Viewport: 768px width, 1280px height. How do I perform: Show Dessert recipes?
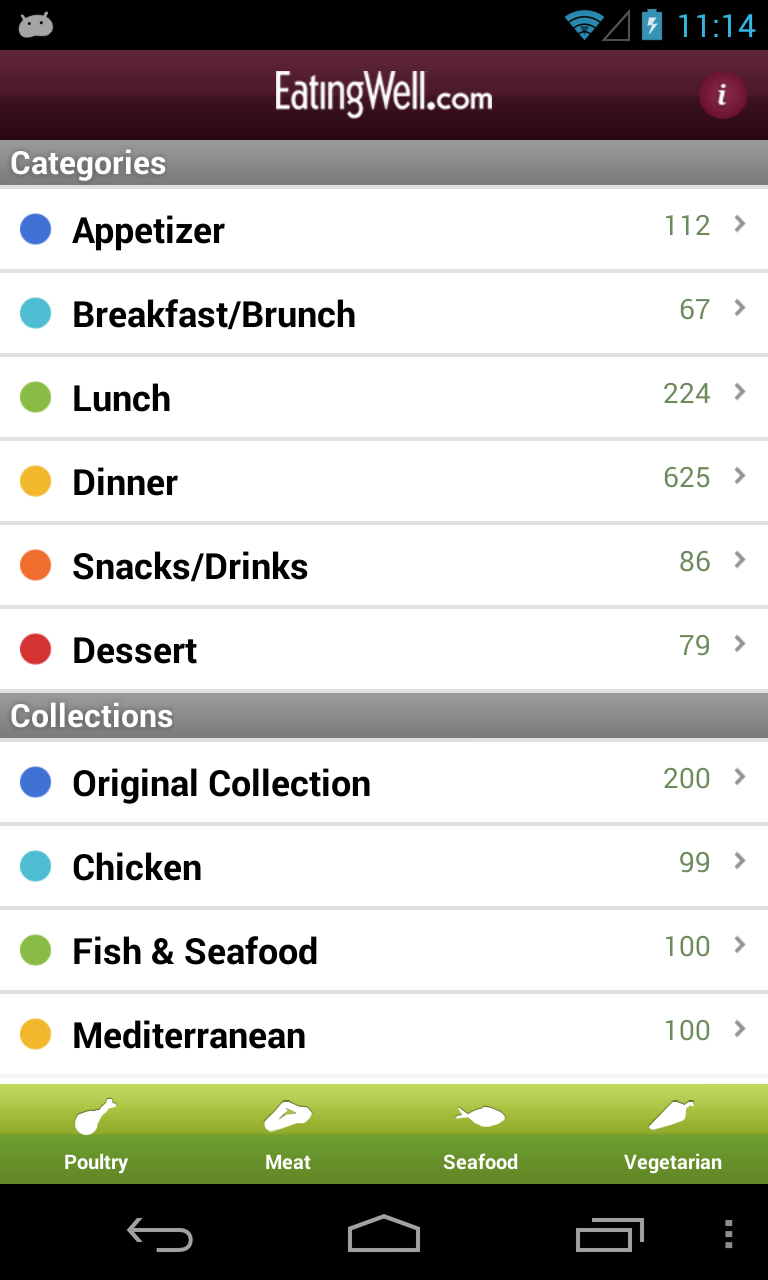pyautogui.click(x=384, y=649)
